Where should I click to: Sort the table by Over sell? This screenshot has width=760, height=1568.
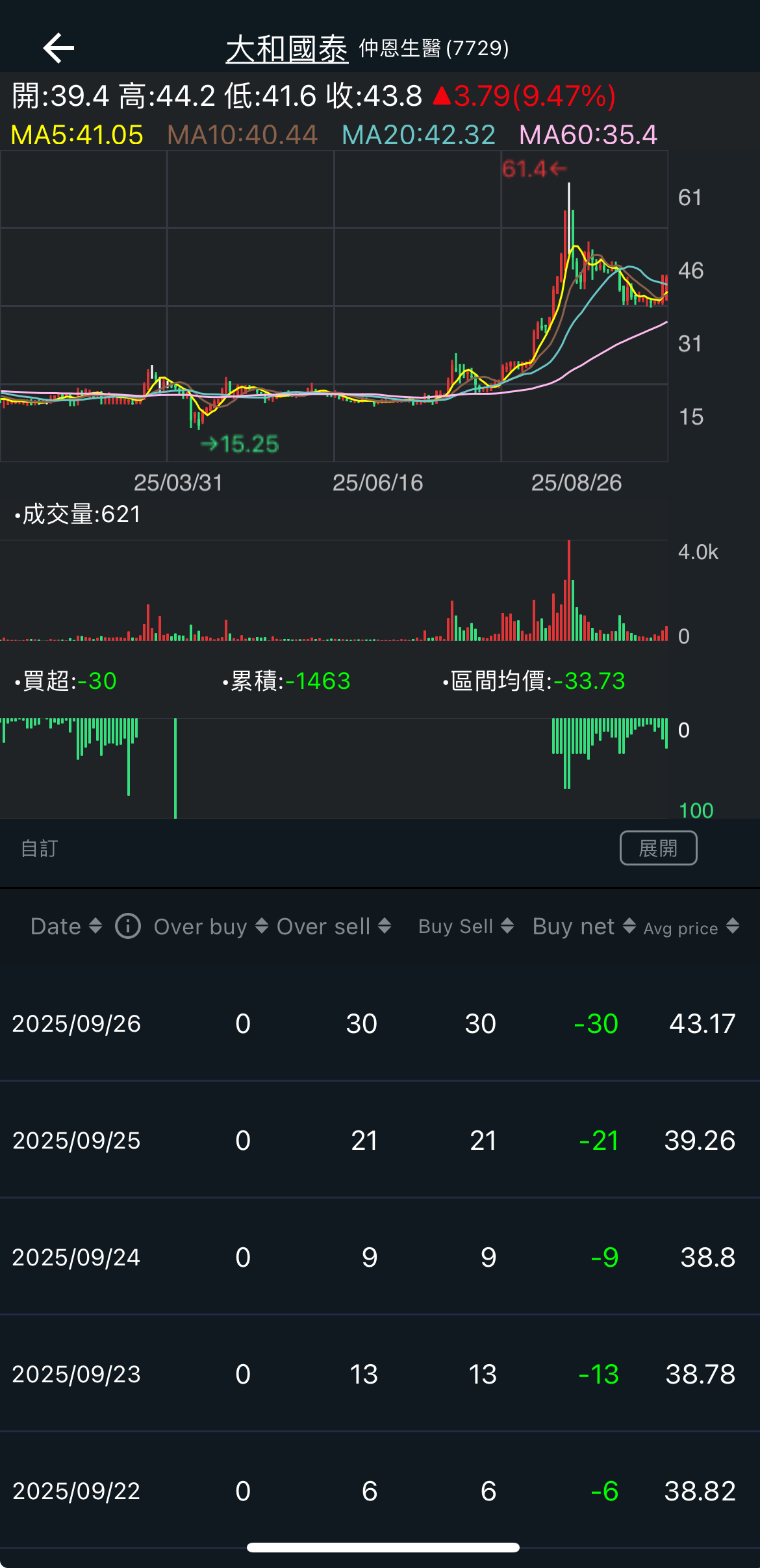pyautogui.click(x=334, y=927)
